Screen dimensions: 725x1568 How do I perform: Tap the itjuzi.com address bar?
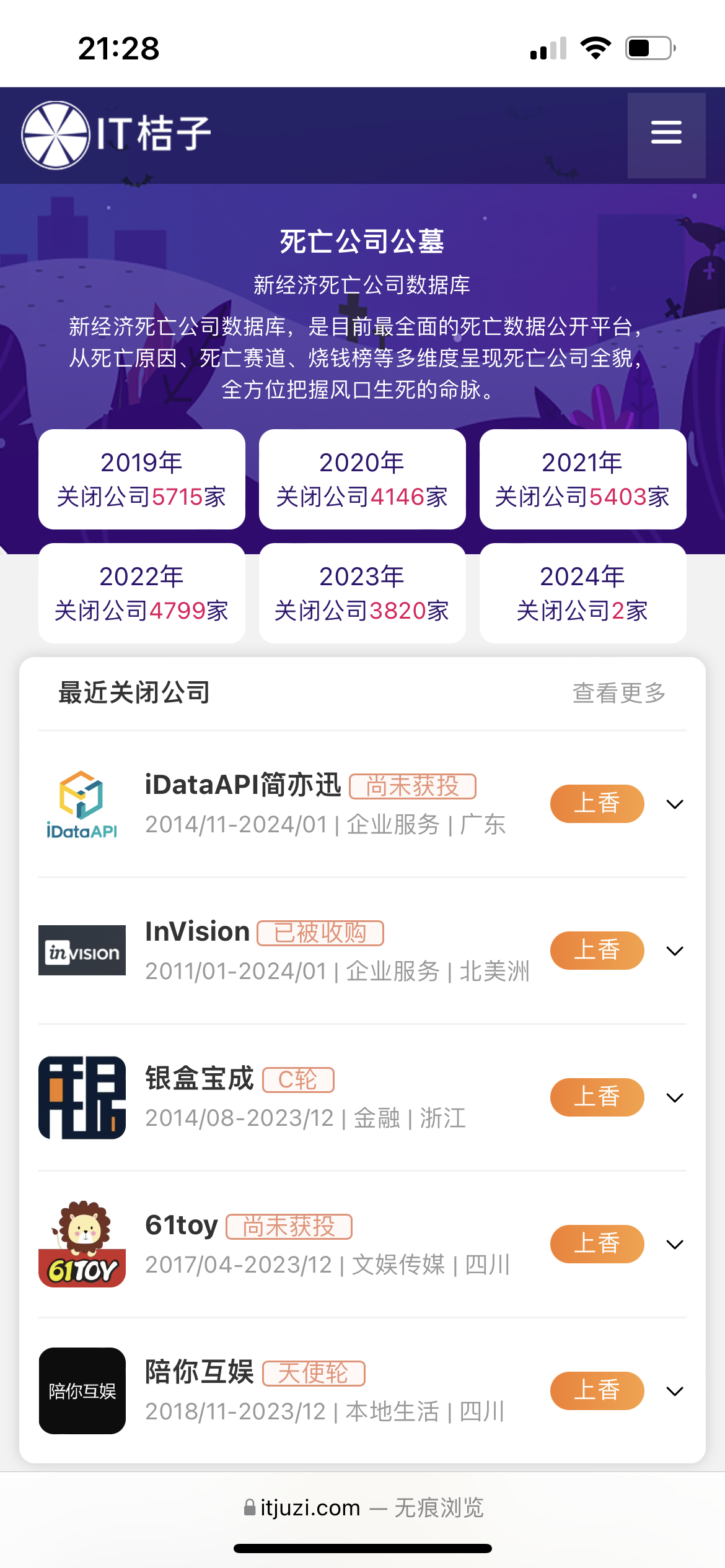click(x=363, y=1507)
